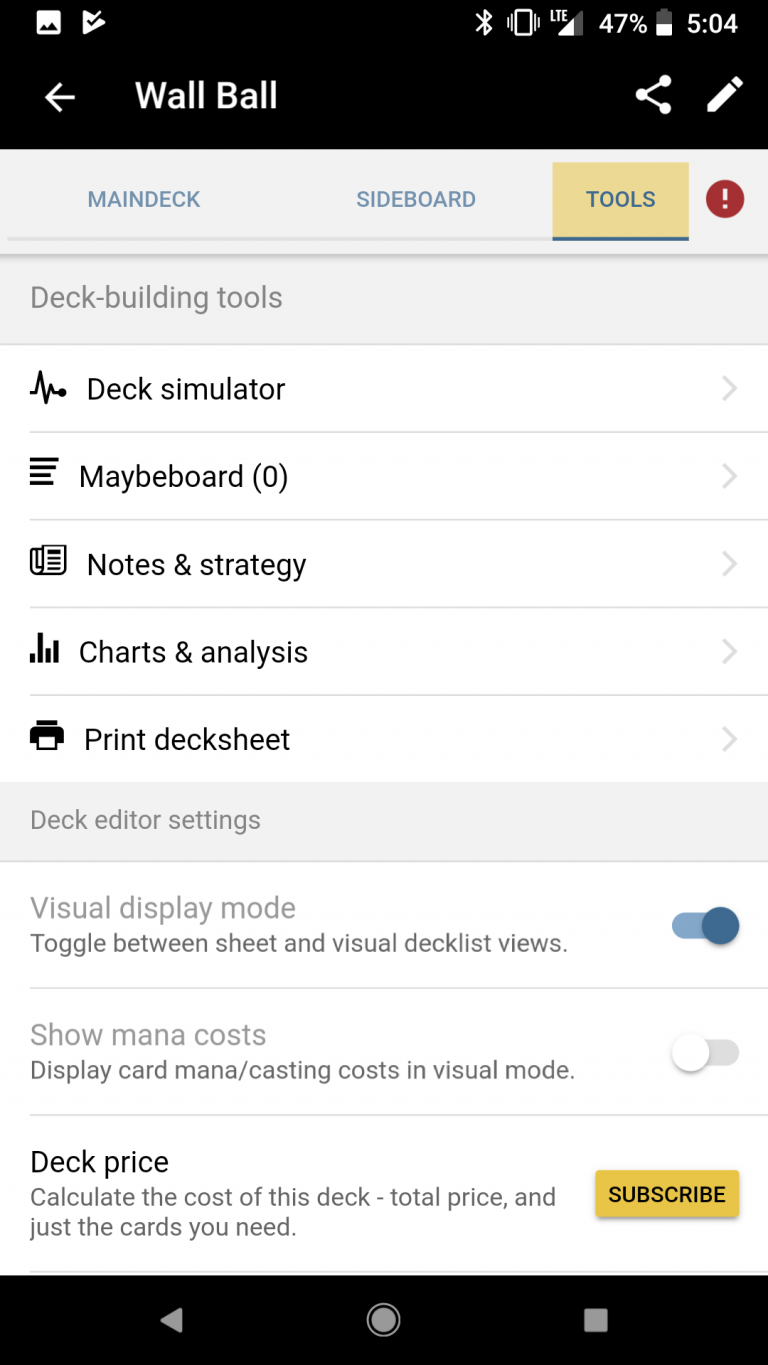This screenshot has height=1365, width=768.
Task: Tap the pencil edit icon
Action: [x=724, y=95]
